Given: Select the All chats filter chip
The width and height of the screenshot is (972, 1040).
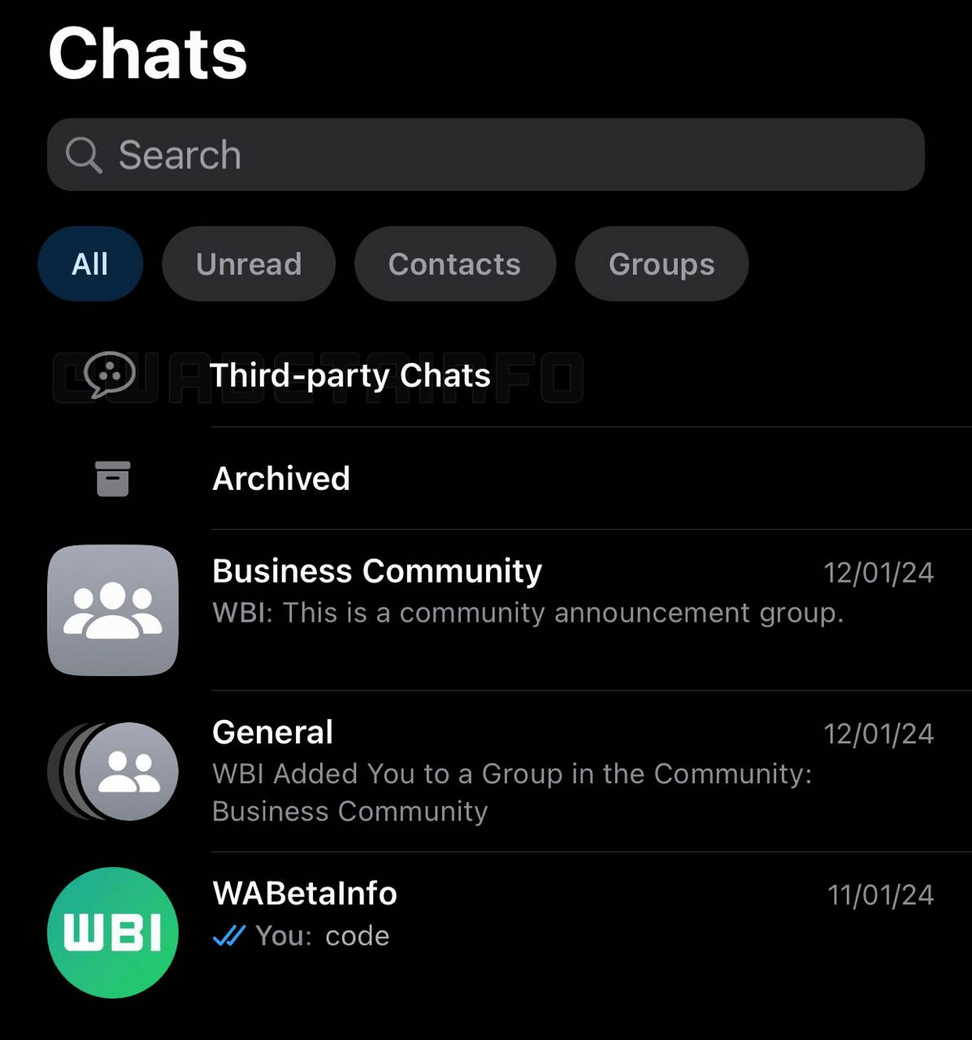Looking at the screenshot, I should click(90, 263).
